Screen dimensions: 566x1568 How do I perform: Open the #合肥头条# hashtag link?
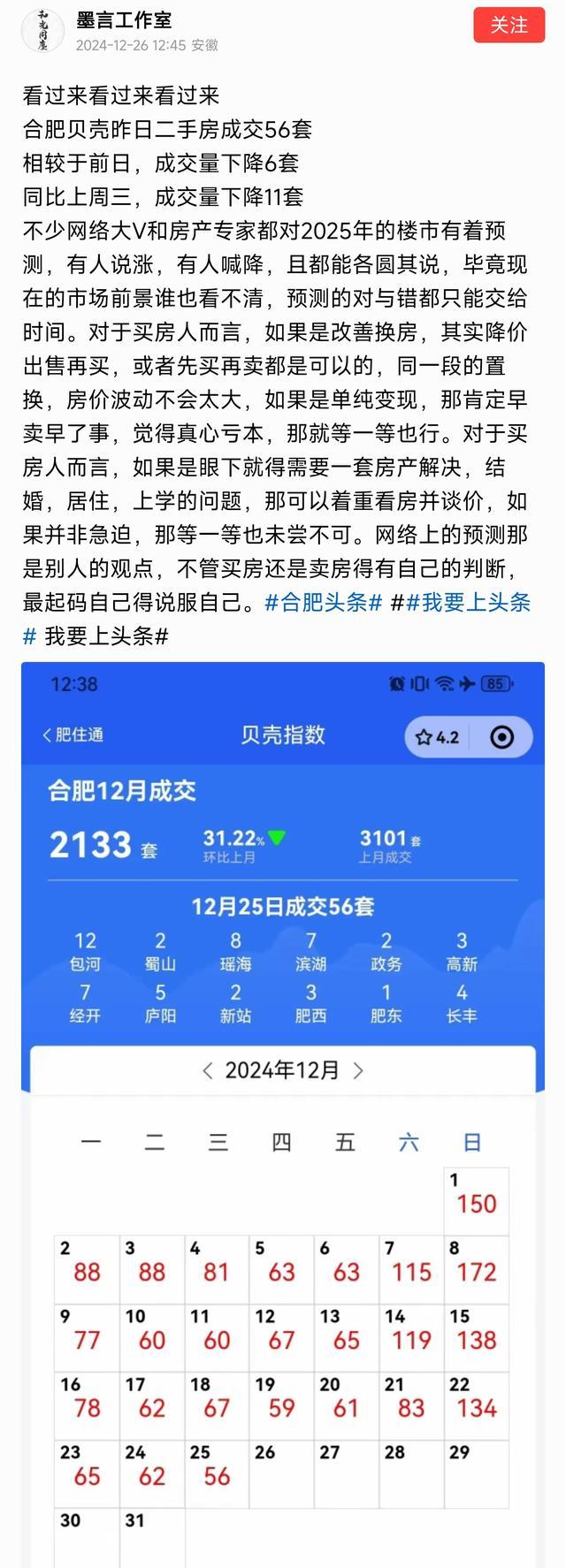click(324, 603)
